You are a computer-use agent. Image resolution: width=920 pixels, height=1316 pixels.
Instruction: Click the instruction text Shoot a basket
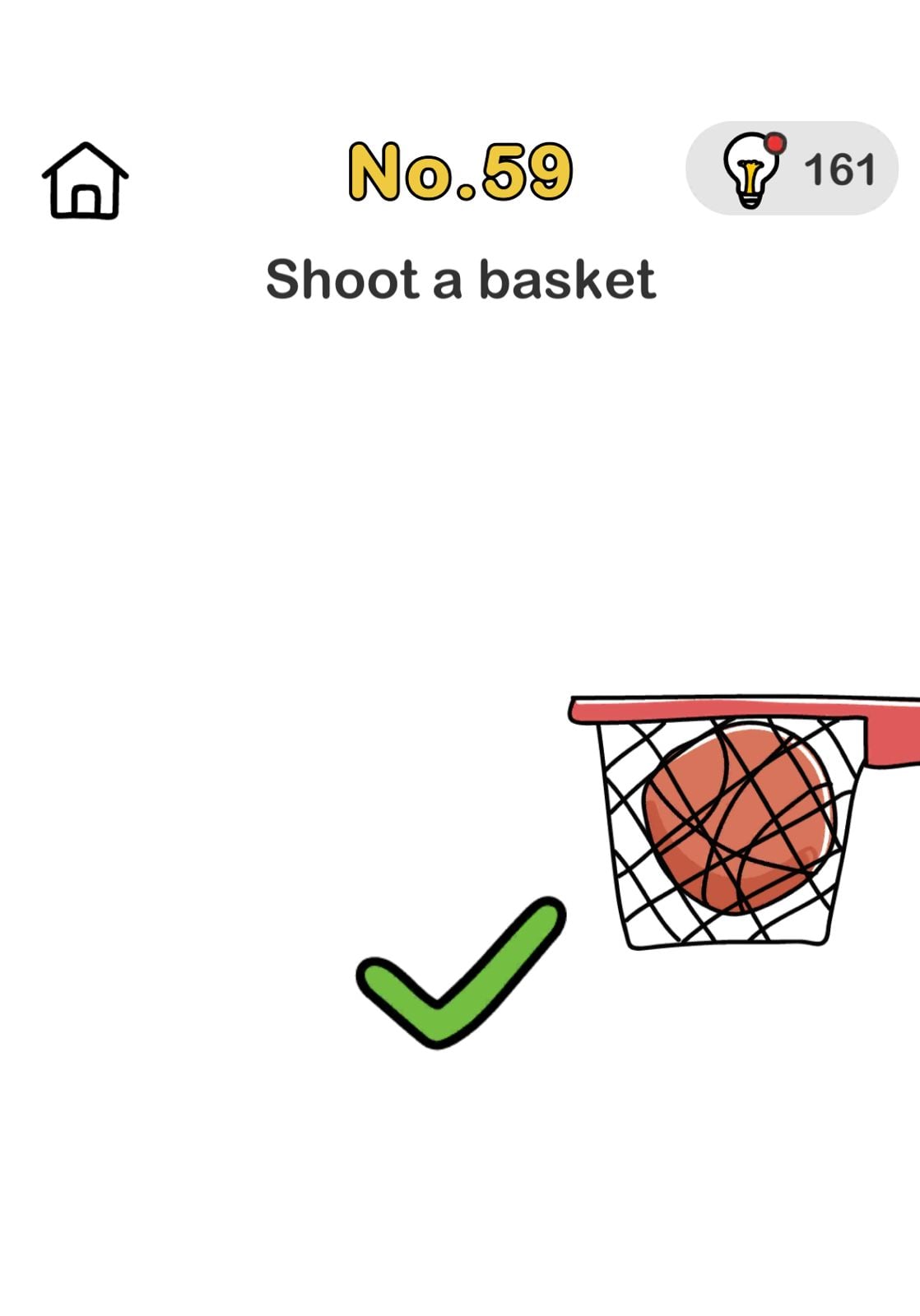tap(463, 280)
